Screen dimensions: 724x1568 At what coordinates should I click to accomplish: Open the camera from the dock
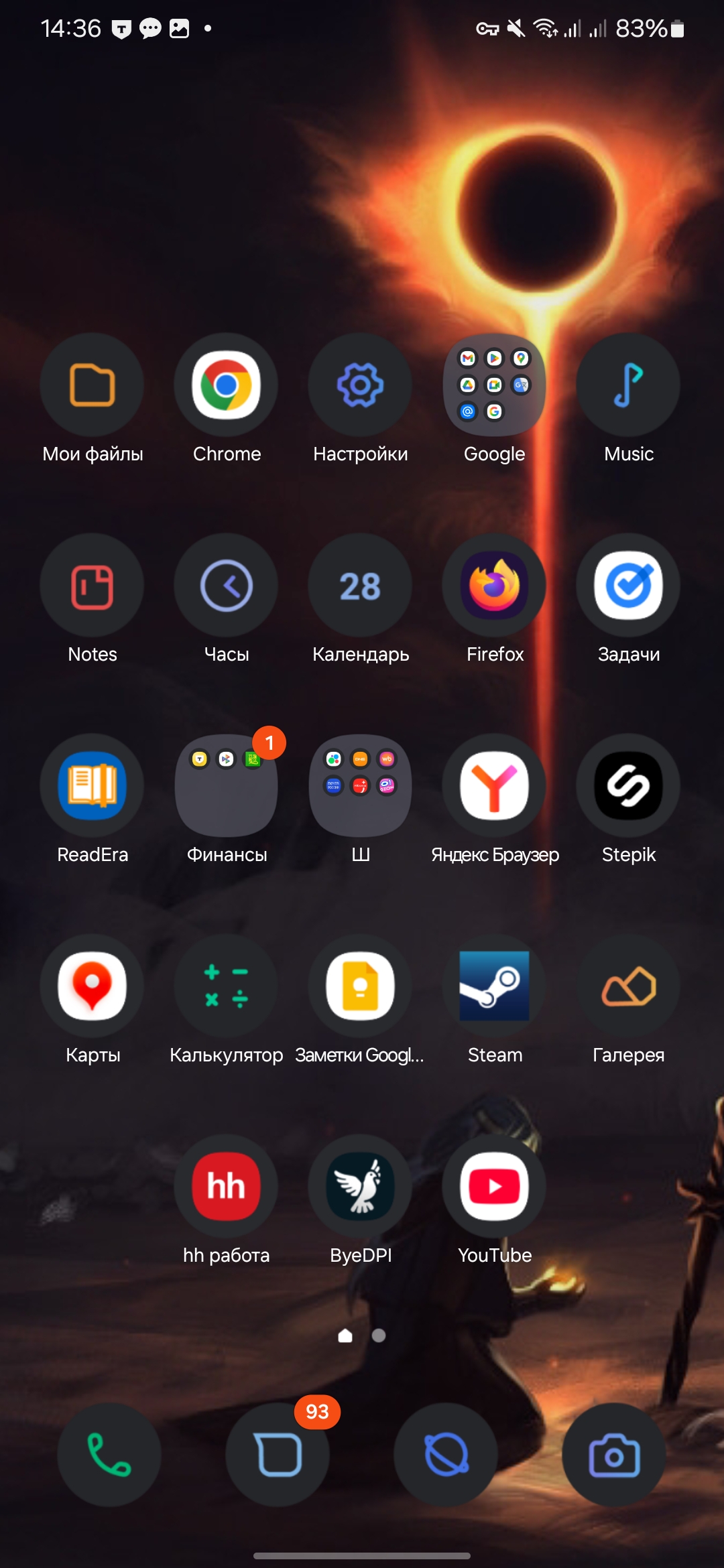click(614, 1455)
